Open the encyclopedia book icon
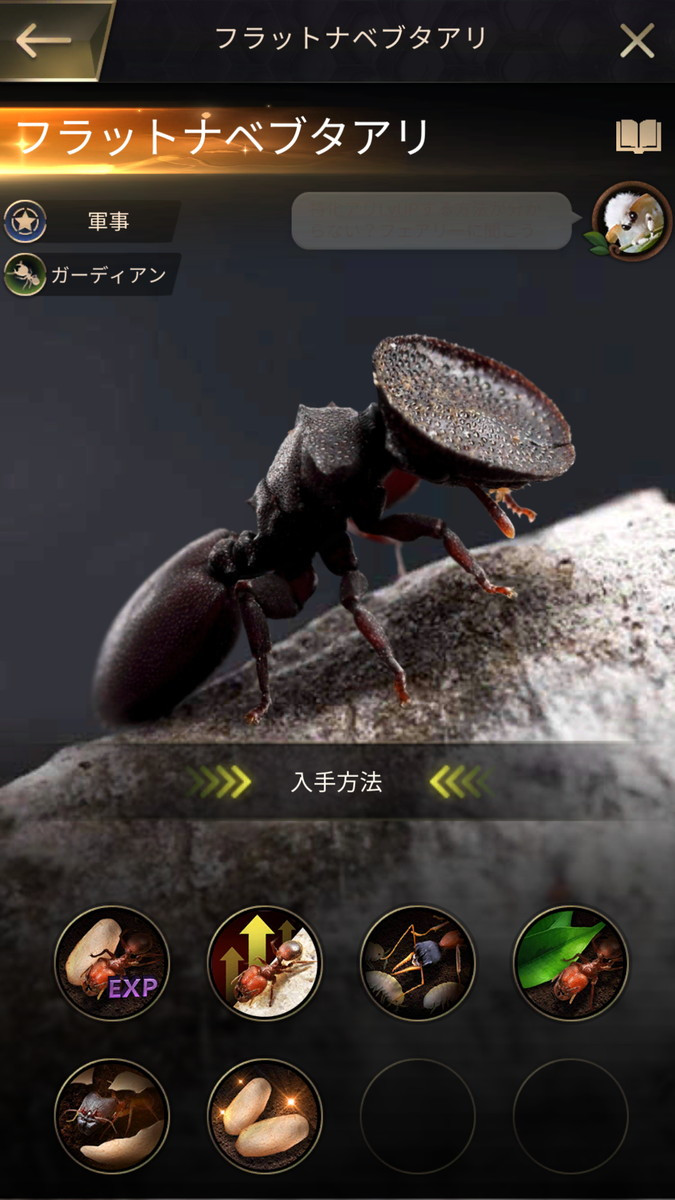The image size is (675, 1200). [638, 137]
